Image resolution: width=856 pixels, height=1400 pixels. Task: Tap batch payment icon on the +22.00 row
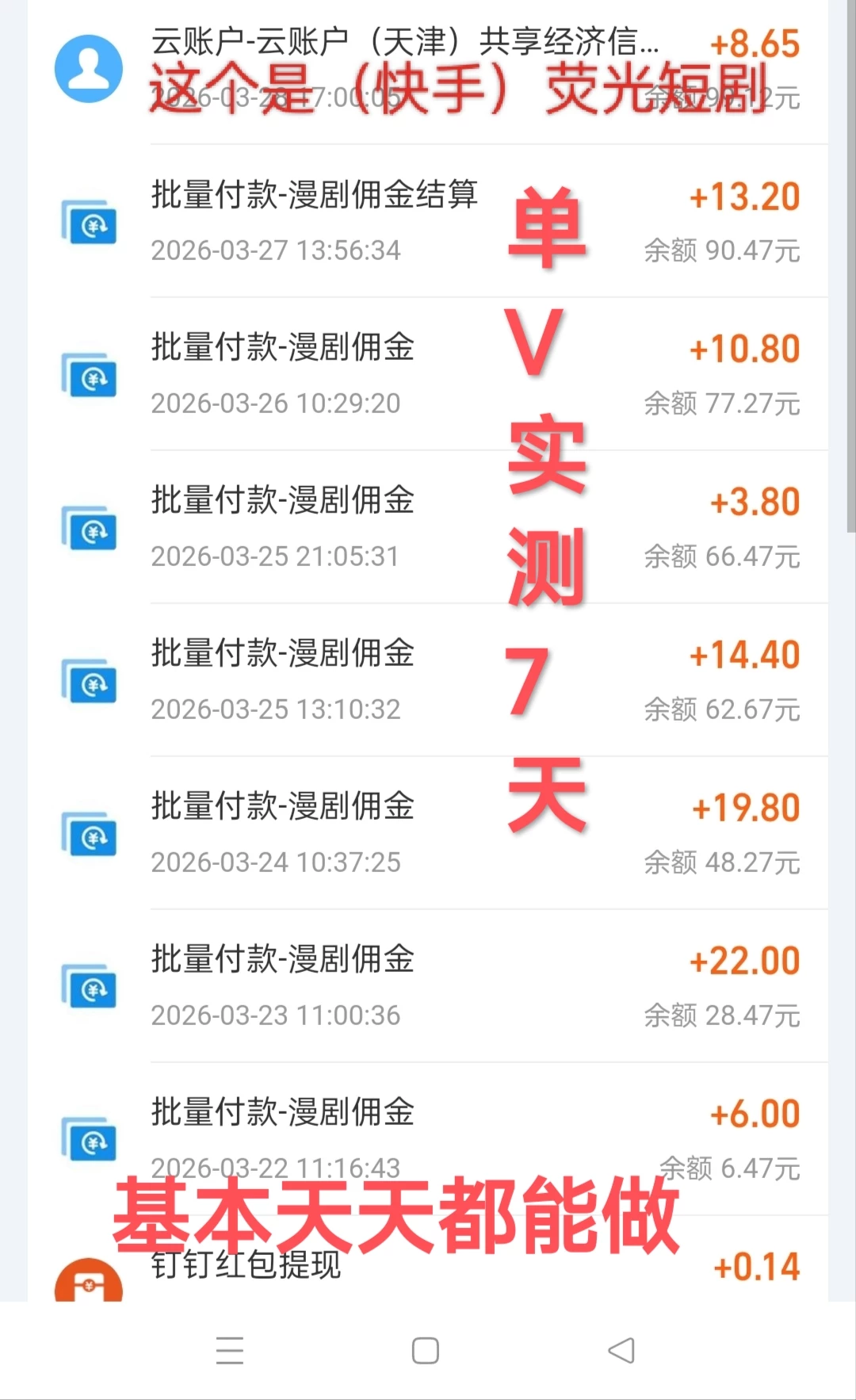(x=90, y=989)
